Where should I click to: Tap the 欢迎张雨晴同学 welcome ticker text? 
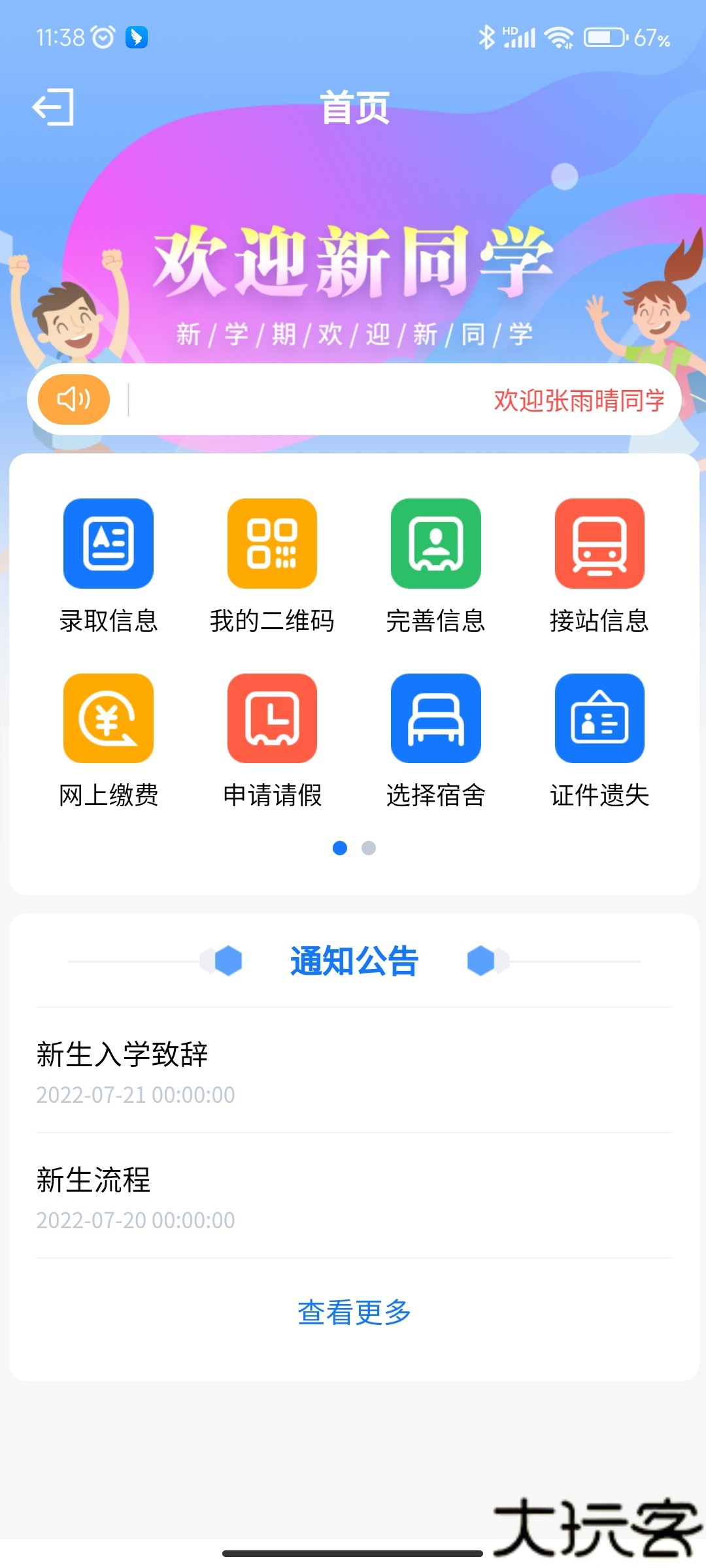(x=580, y=399)
